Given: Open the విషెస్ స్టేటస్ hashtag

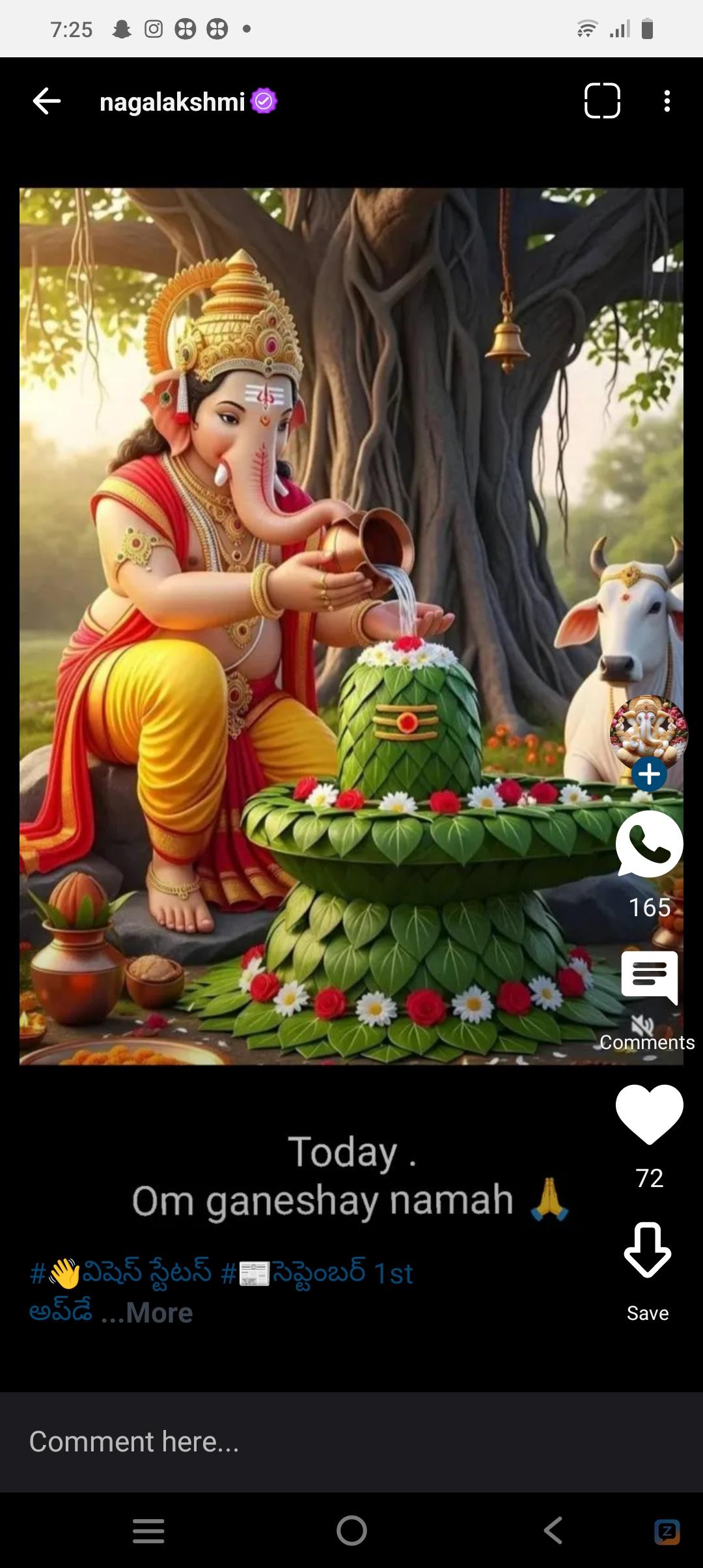Looking at the screenshot, I should pos(121,1272).
